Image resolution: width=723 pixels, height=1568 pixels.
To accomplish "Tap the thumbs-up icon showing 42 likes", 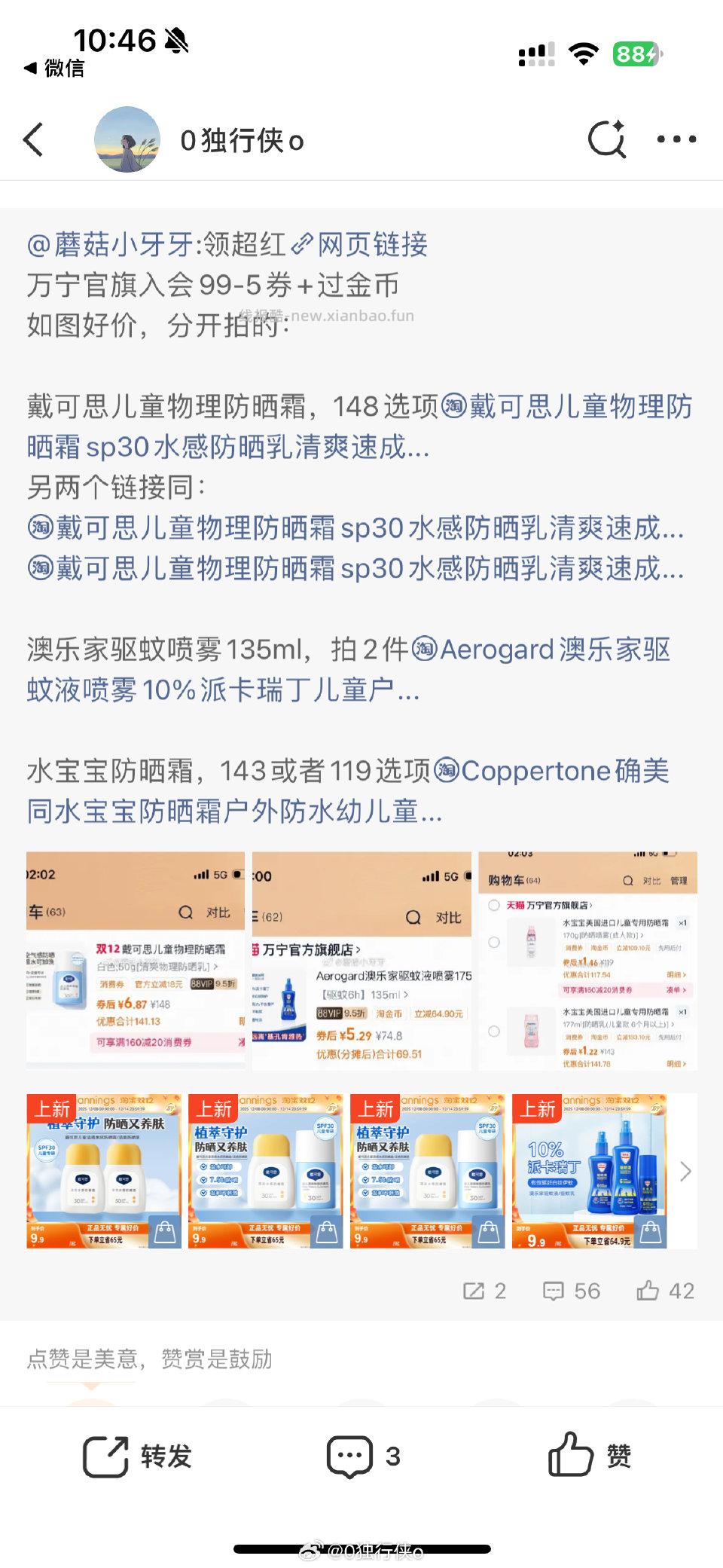I will coord(663,1291).
